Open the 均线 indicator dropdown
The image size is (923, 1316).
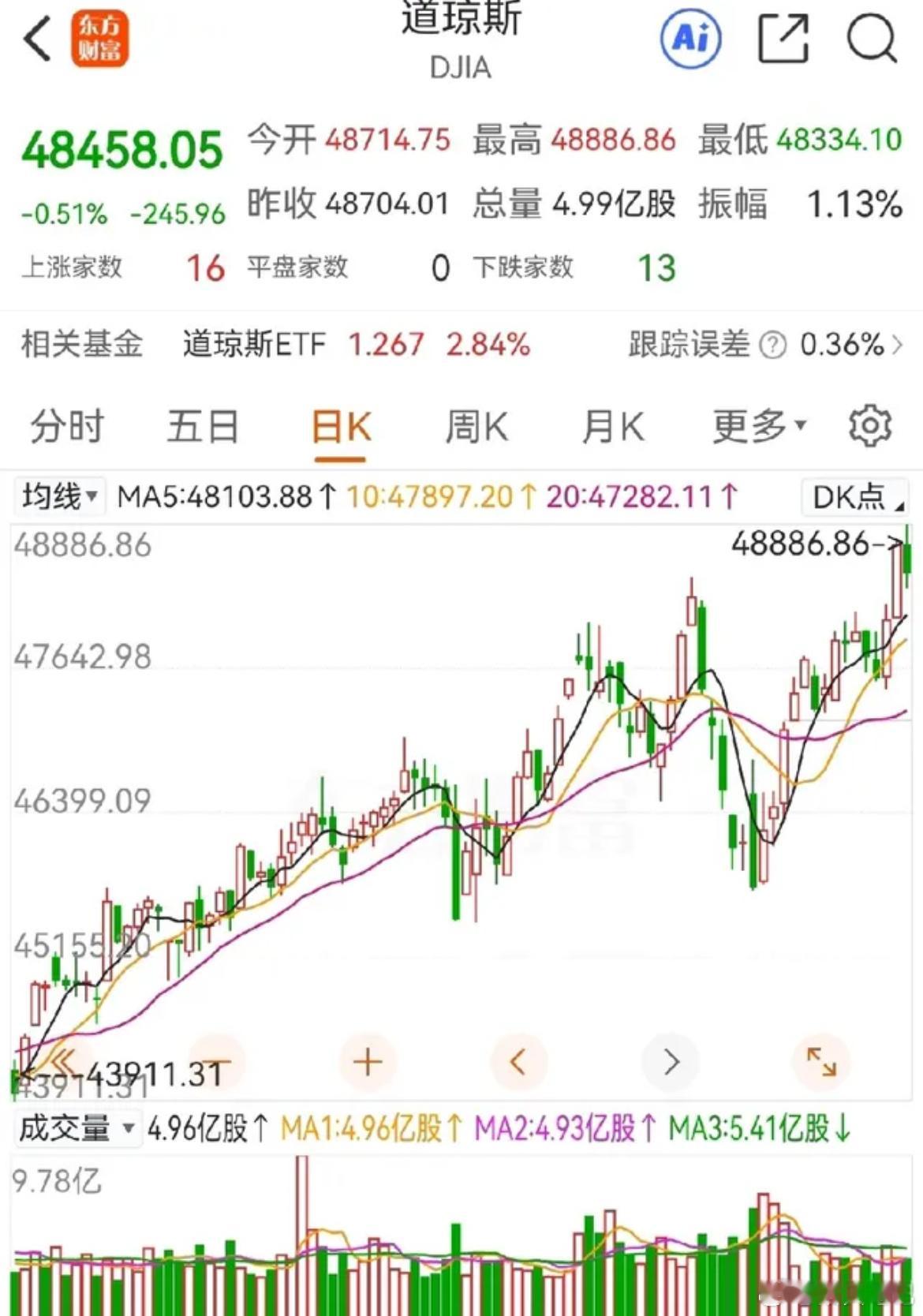click(59, 497)
